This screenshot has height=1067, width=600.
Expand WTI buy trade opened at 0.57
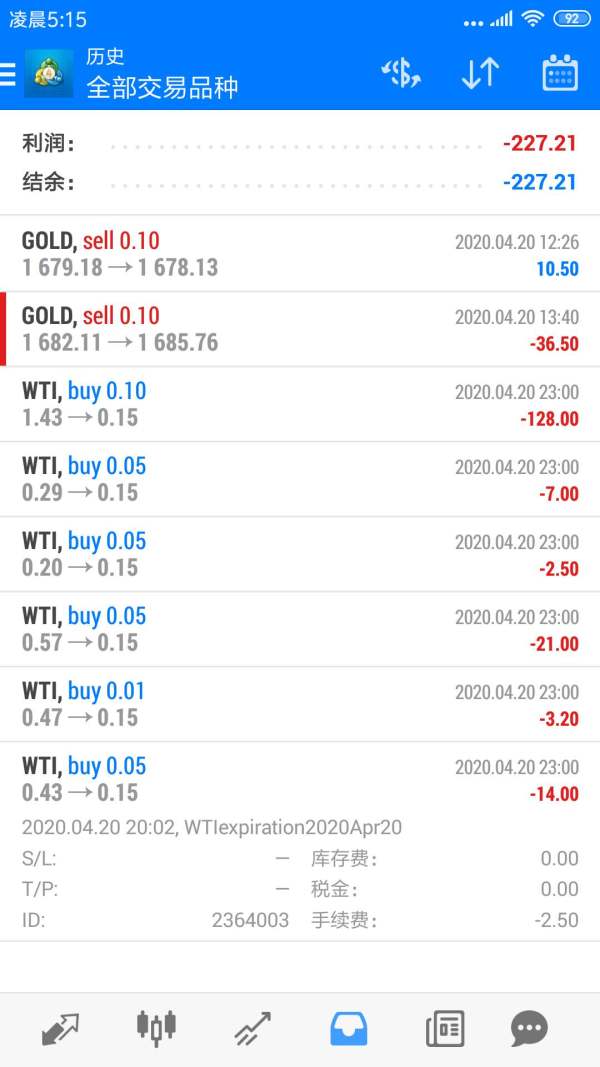300,629
